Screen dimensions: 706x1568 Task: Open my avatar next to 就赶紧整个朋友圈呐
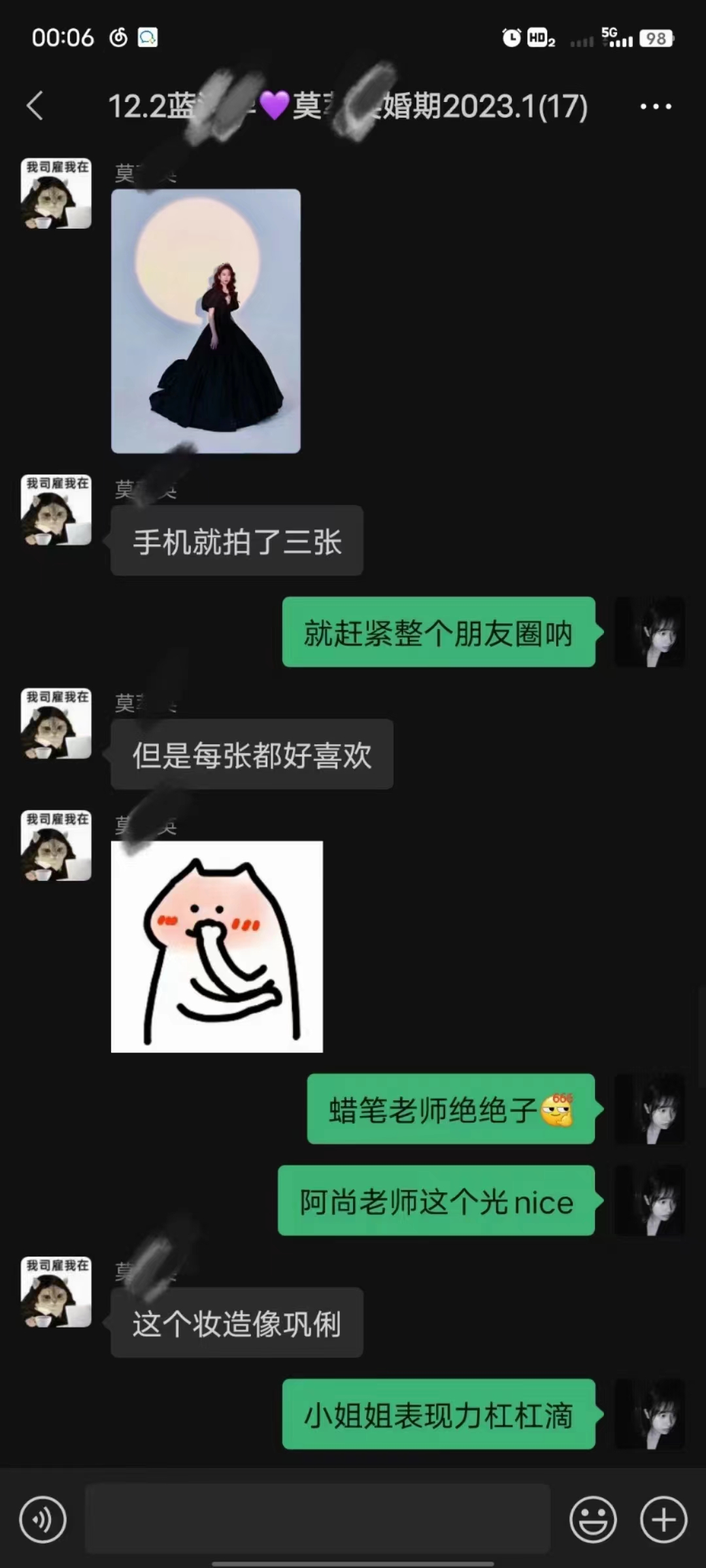(x=650, y=632)
